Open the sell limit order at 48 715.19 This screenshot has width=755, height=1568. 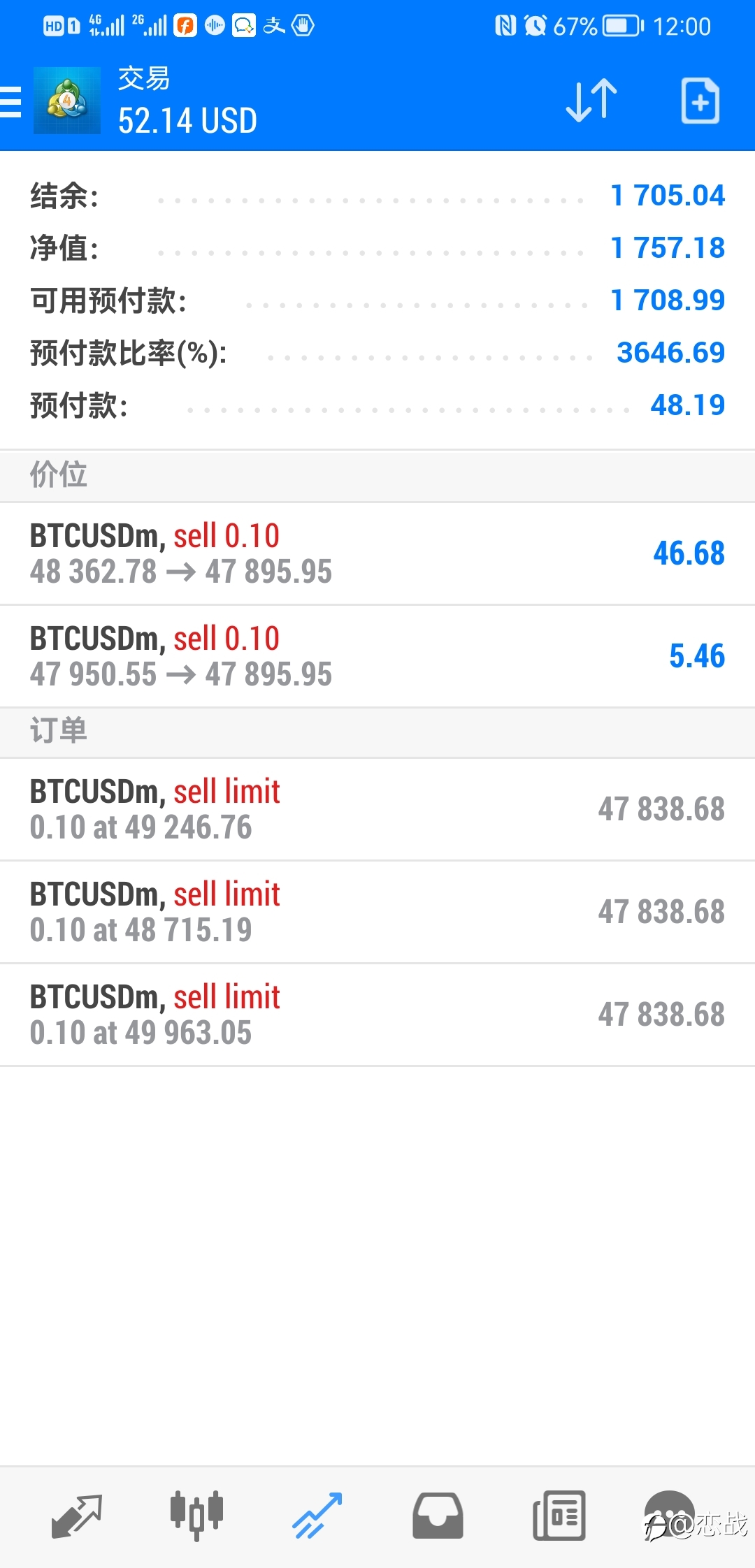coord(377,912)
